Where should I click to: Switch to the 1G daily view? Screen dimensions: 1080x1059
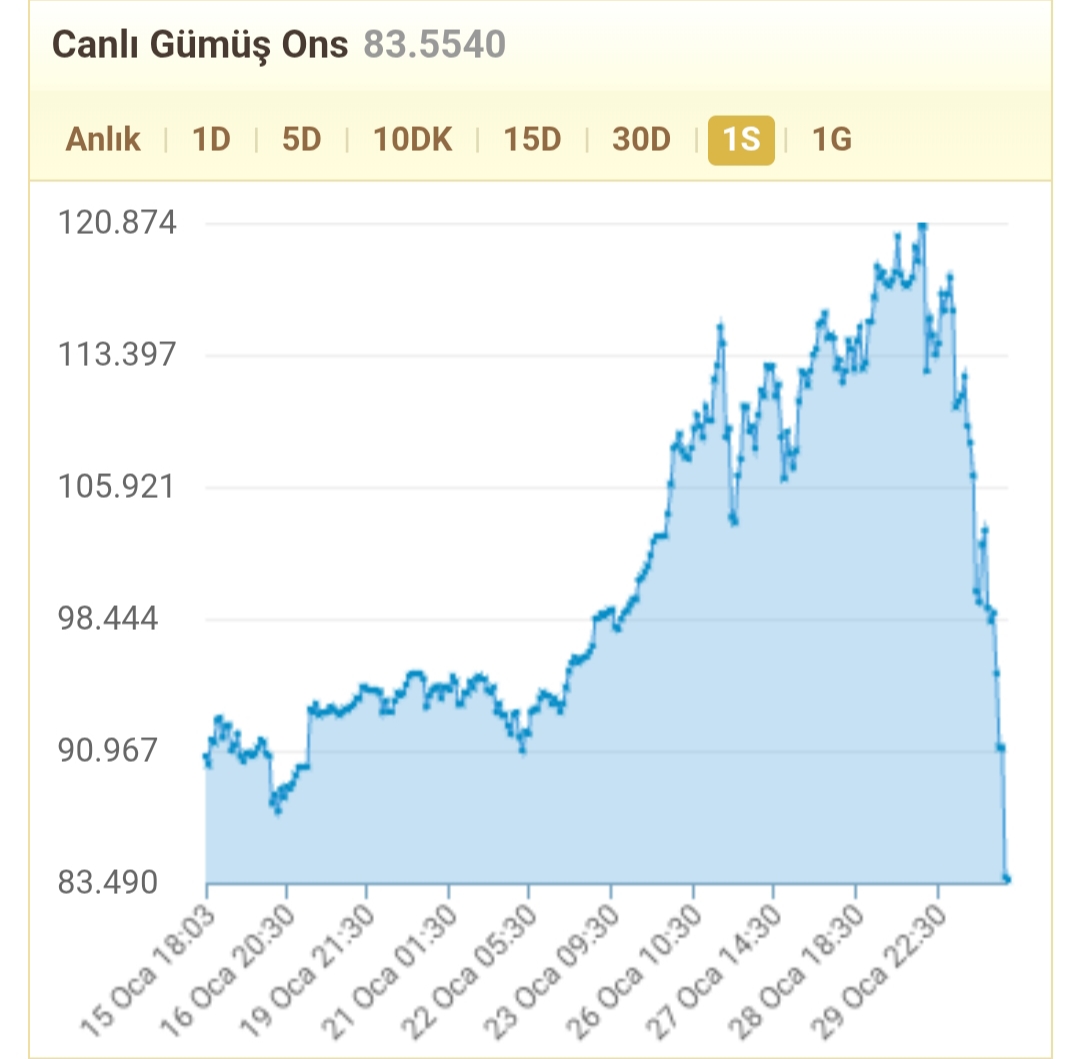coord(831,140)
